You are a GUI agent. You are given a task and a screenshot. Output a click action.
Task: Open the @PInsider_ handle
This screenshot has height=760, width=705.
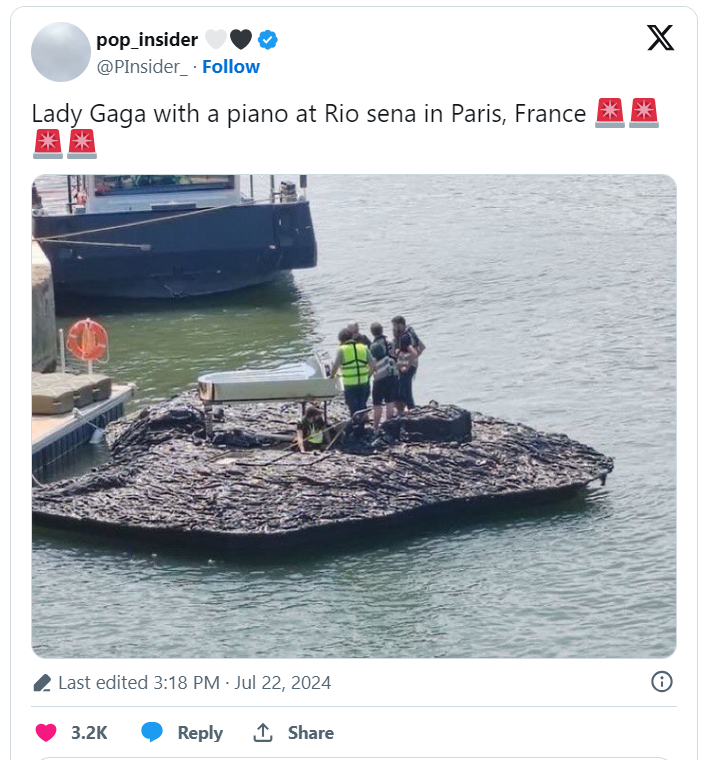click(x=141, y=67)
